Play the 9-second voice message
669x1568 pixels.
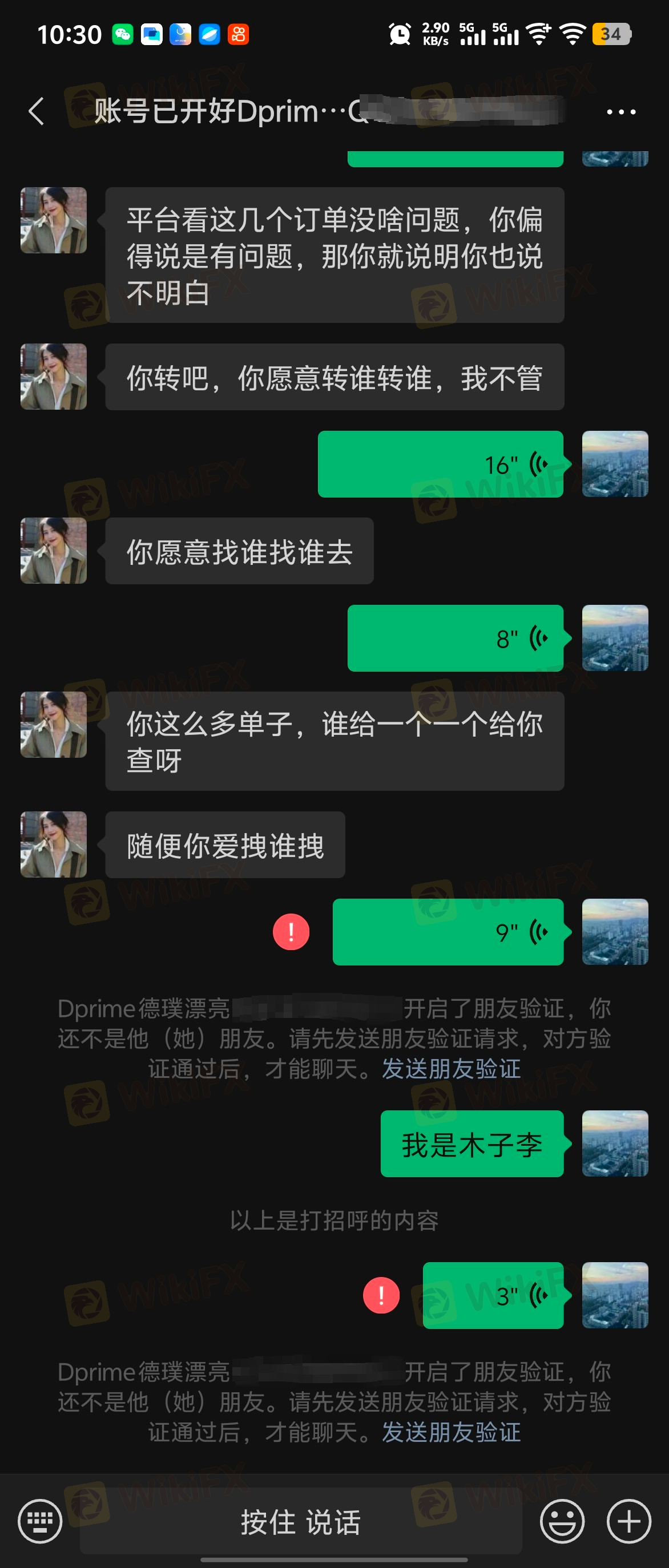click(x=448, y=932)
